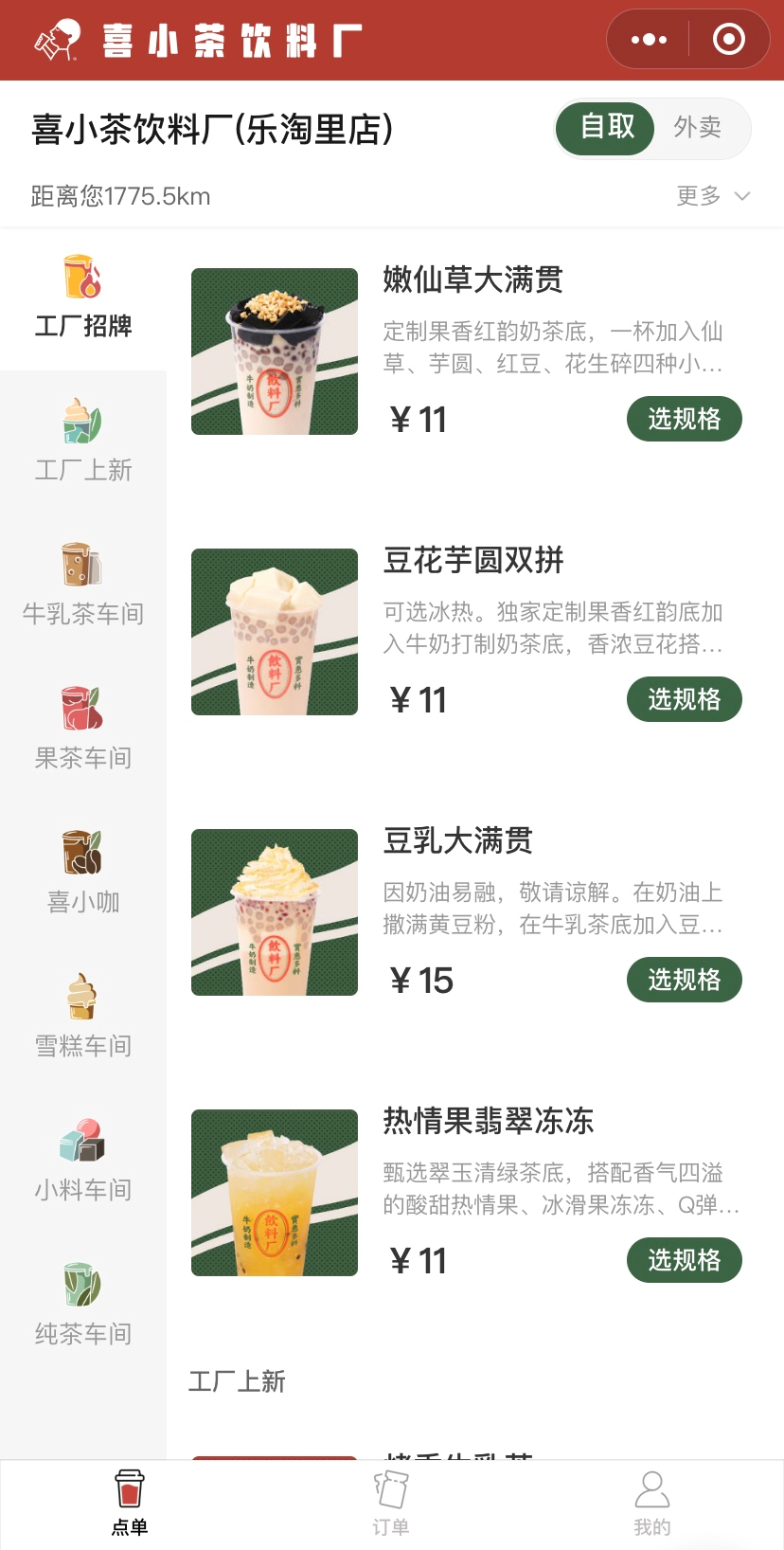Open the mini program overflow menu
The width and height of the screenshot is (784, 1550).
(649, 40)
